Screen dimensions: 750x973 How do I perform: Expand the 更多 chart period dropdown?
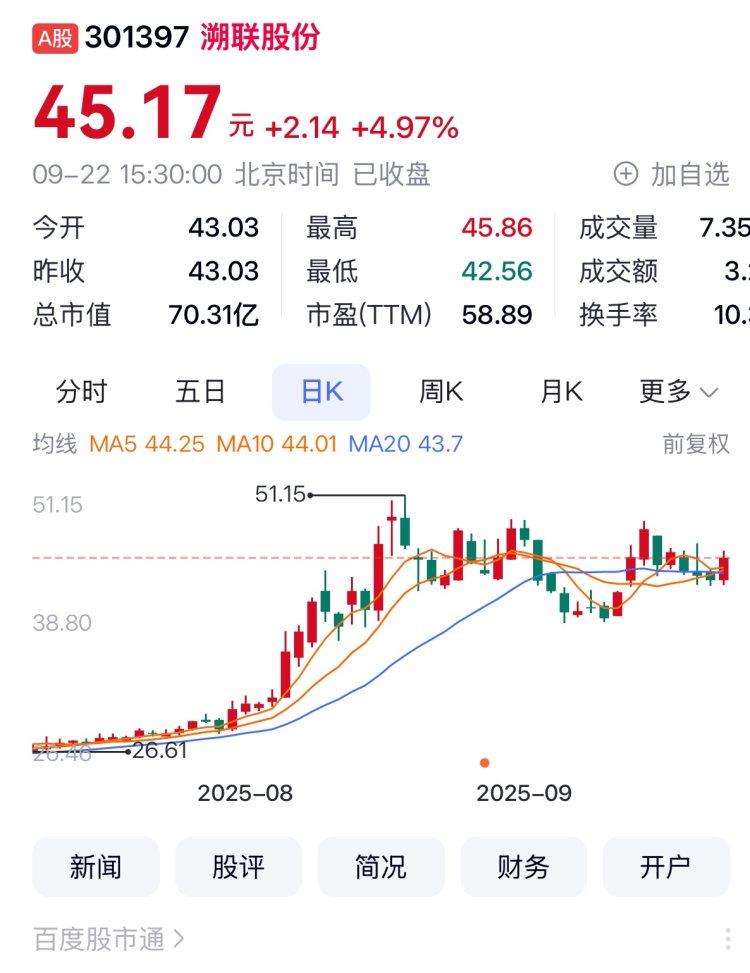point(679,391)
